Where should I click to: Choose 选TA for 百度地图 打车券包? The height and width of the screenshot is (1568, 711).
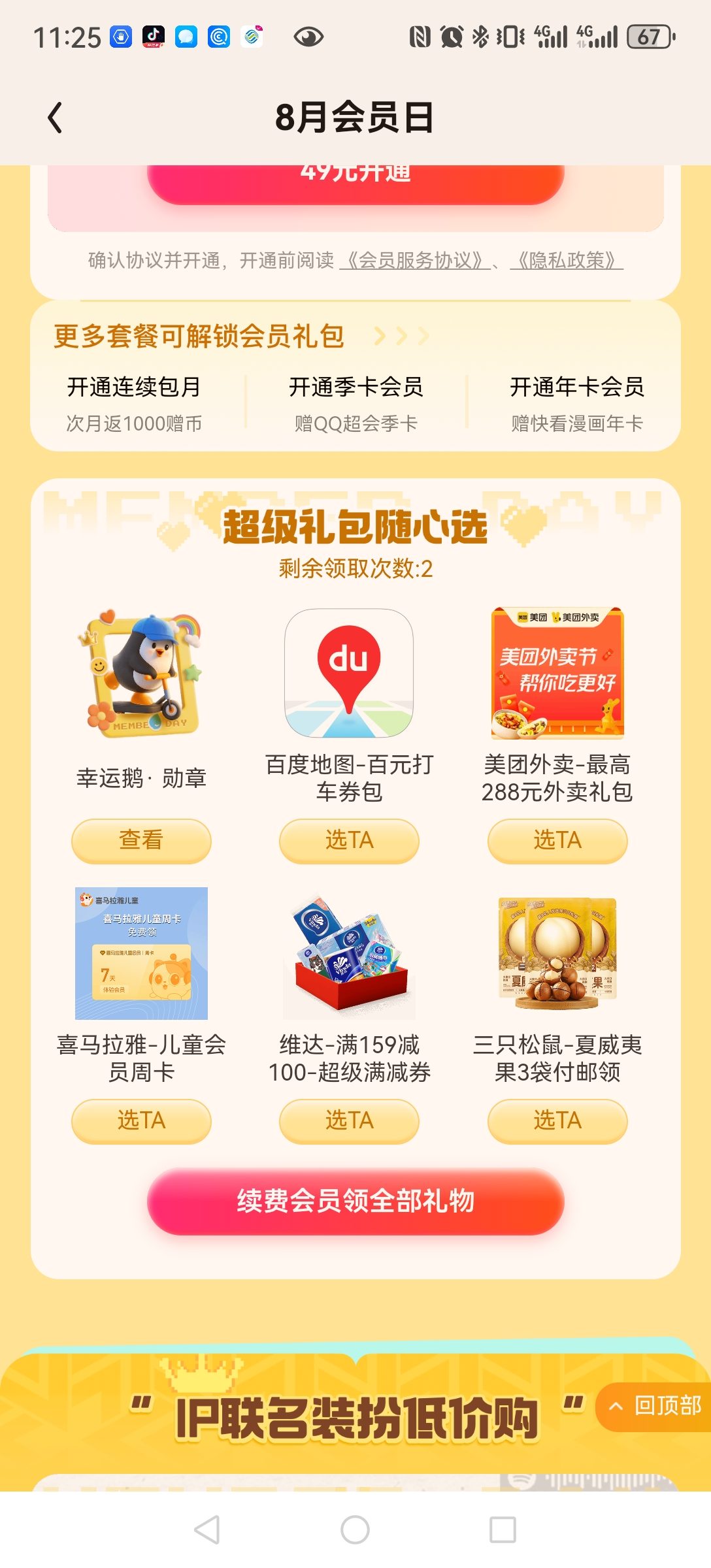[x=349, y=840]
